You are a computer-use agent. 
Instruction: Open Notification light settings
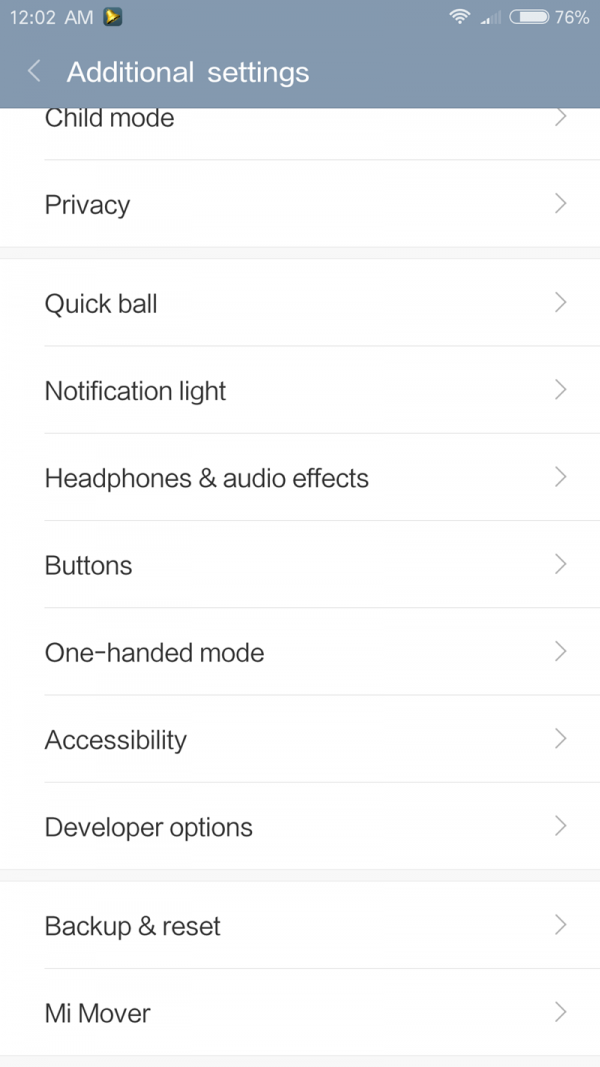300,390
